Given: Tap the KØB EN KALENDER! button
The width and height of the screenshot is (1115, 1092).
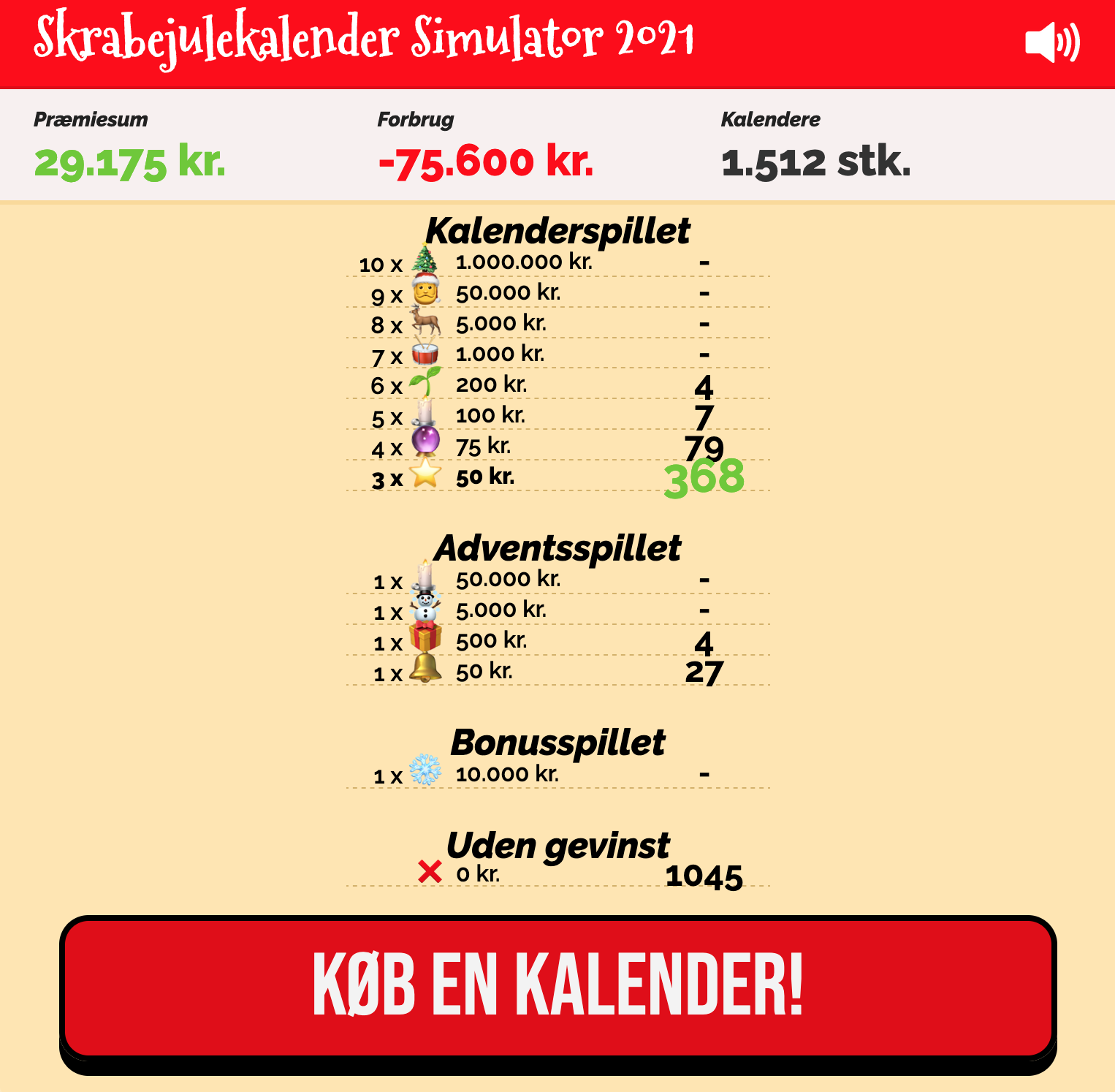Looking at the screenshot, I should [557, 987].
